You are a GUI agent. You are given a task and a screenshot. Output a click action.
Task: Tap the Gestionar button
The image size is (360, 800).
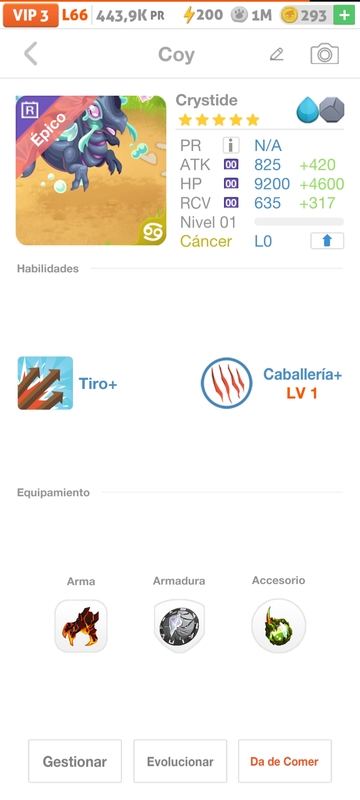coord(75,761)
